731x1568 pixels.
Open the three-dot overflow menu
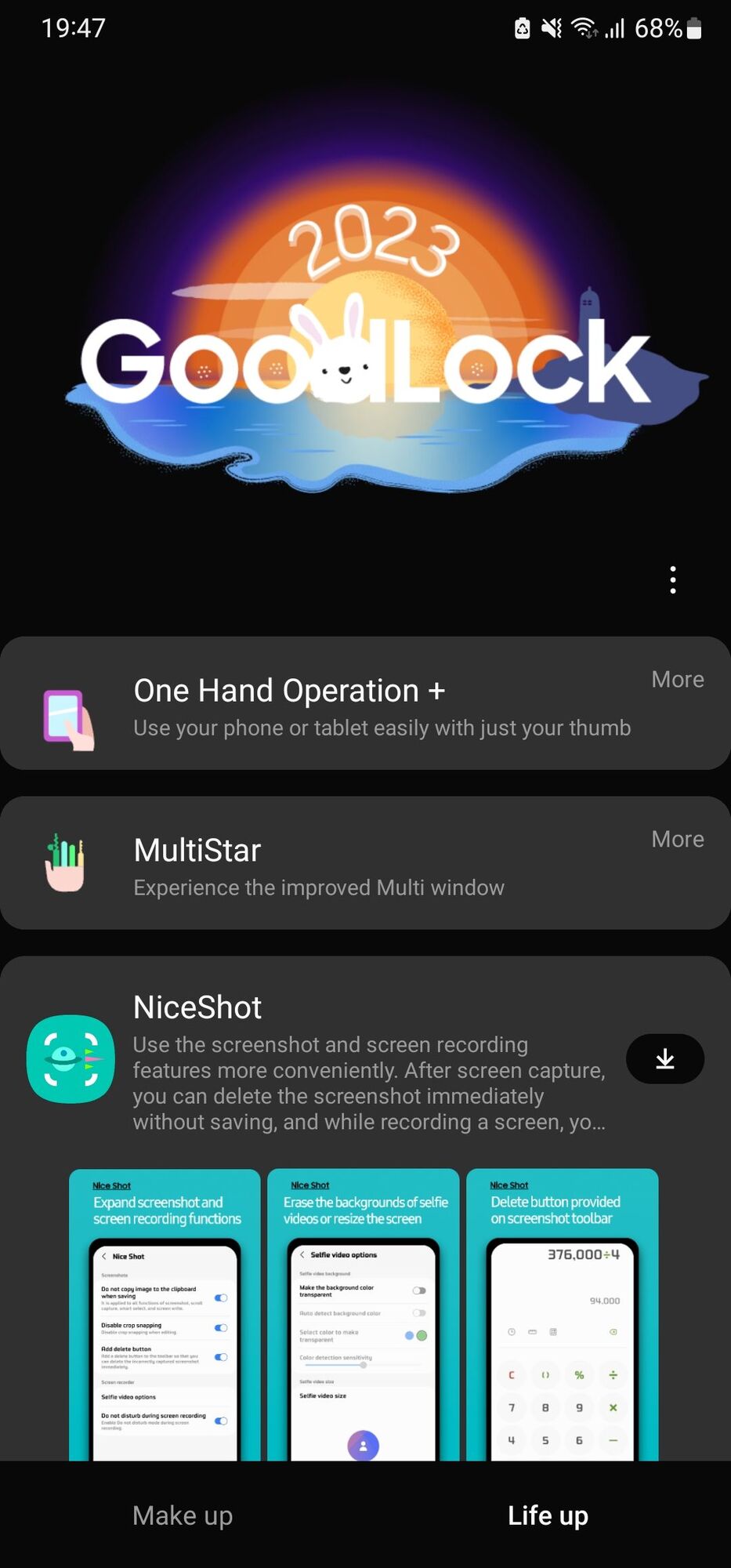(x=672, y=580)
